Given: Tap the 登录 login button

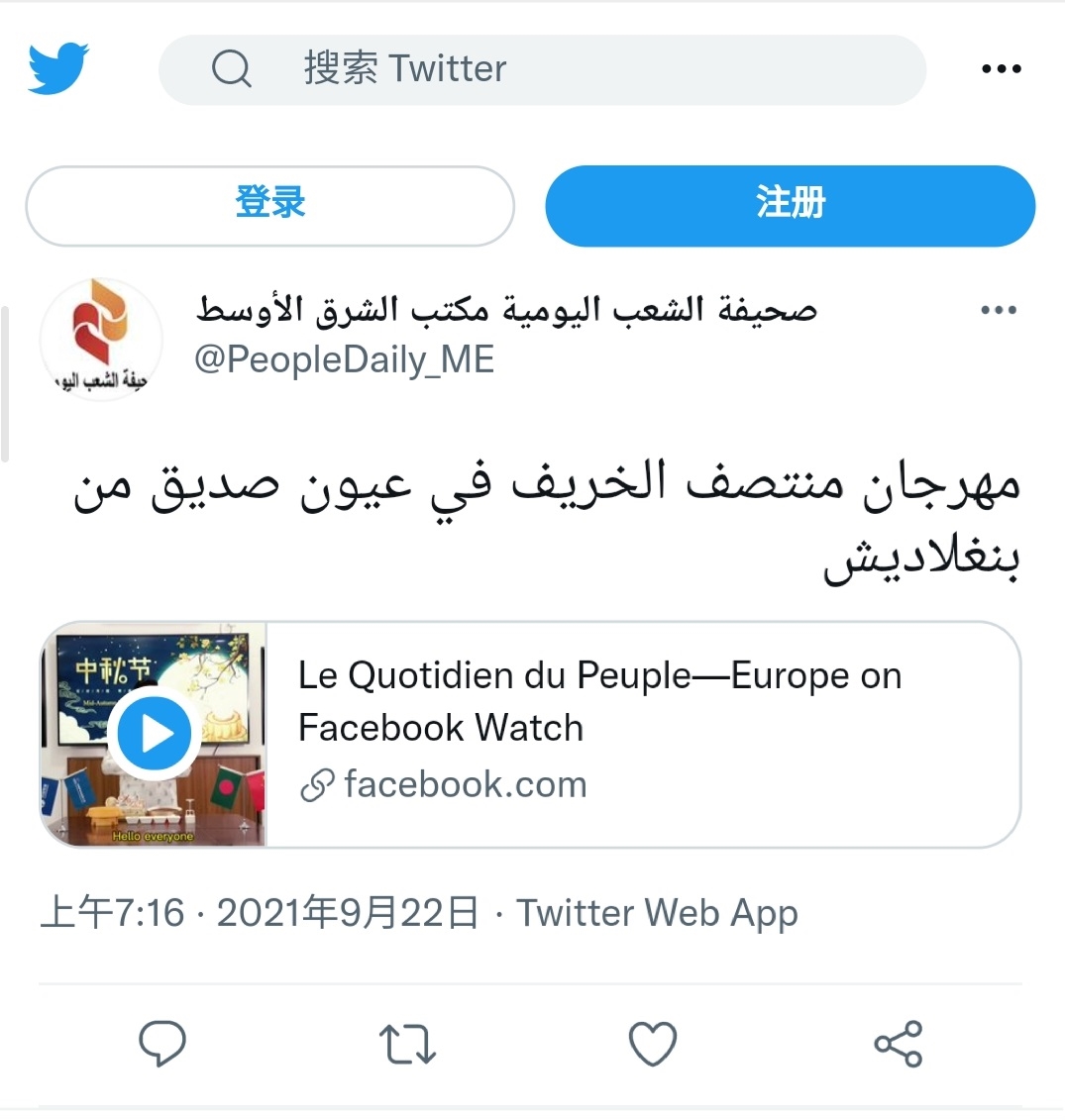Looking at the screenshot, I should 269,205.
